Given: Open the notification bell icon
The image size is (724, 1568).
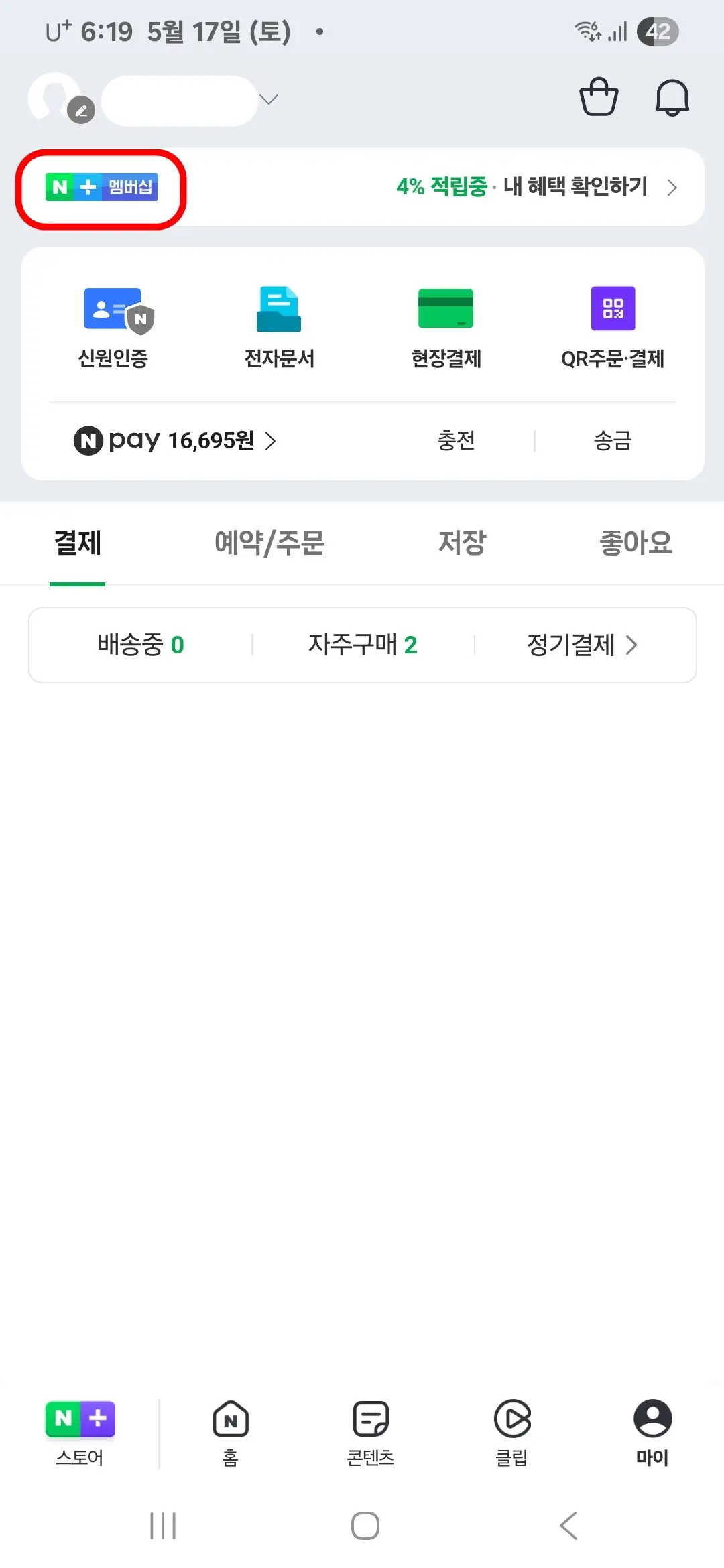Looking at the screenshot, I should click(x=672, y=97).
